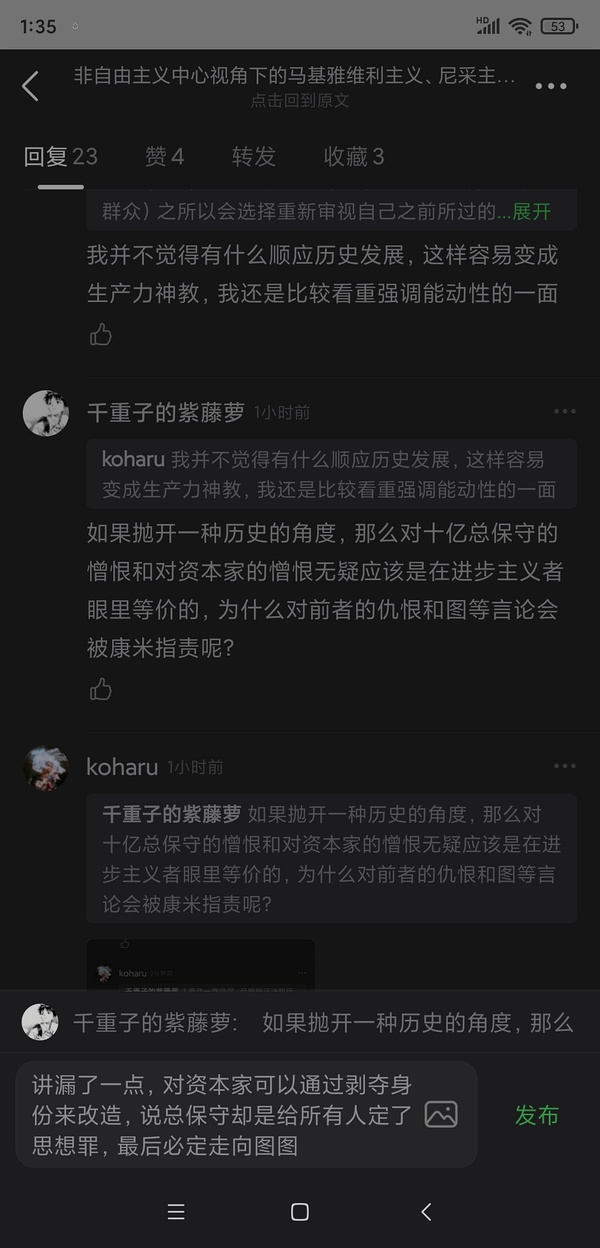Screen dimensions: 600x1248
Task: Like 千重子的紫藤萝's reply
Action: [x=101, y=689]
